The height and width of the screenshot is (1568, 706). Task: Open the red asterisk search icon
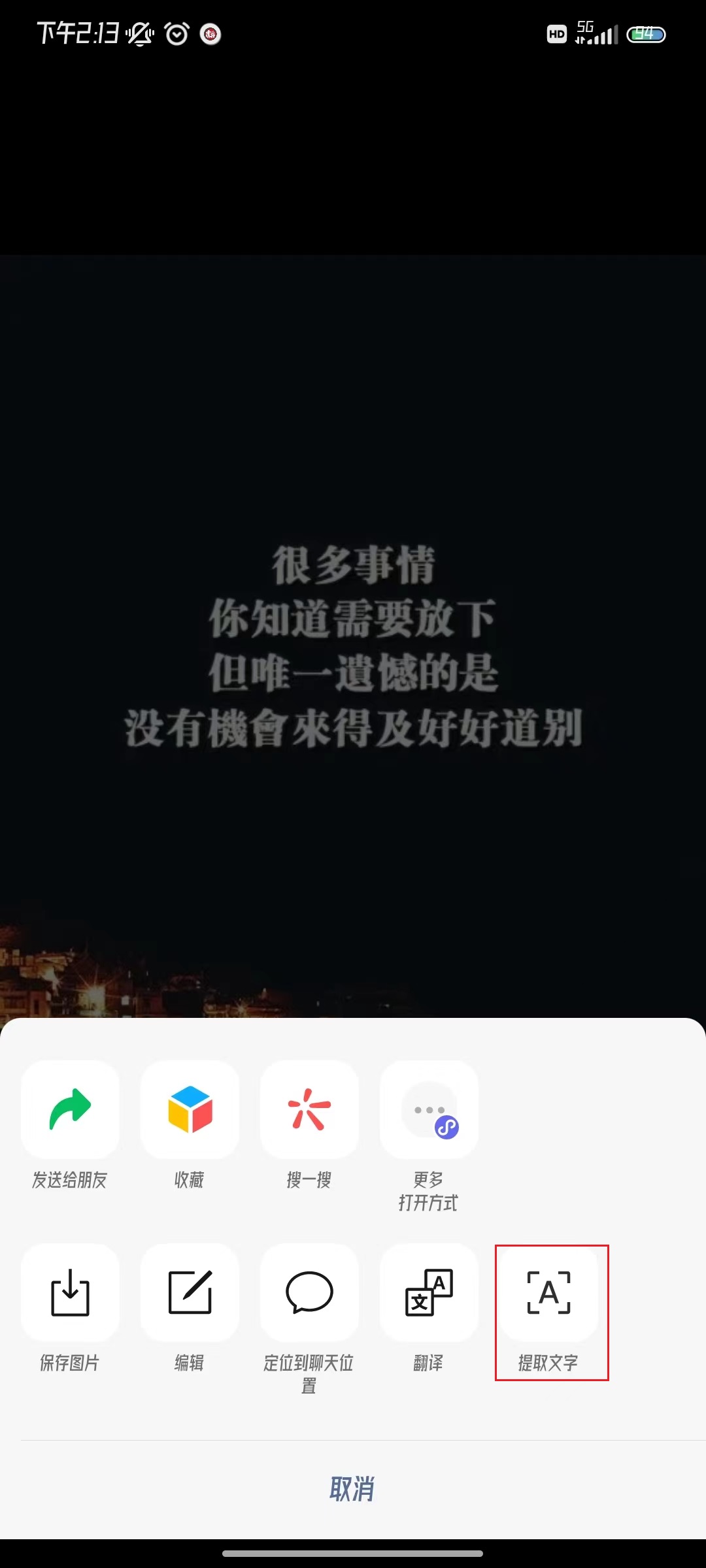tap(309, 1109)
